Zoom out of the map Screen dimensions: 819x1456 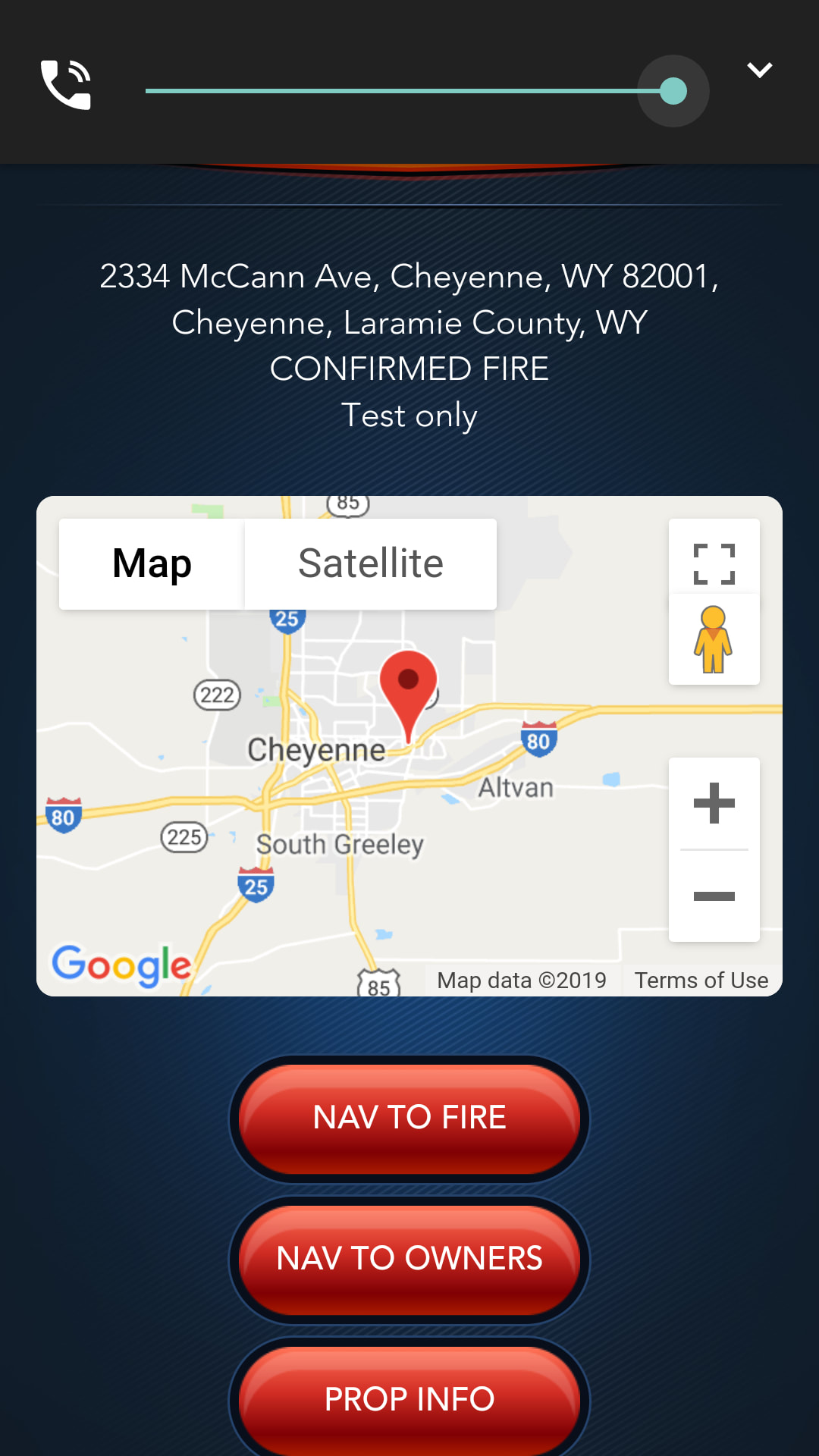tap(714, 896)
